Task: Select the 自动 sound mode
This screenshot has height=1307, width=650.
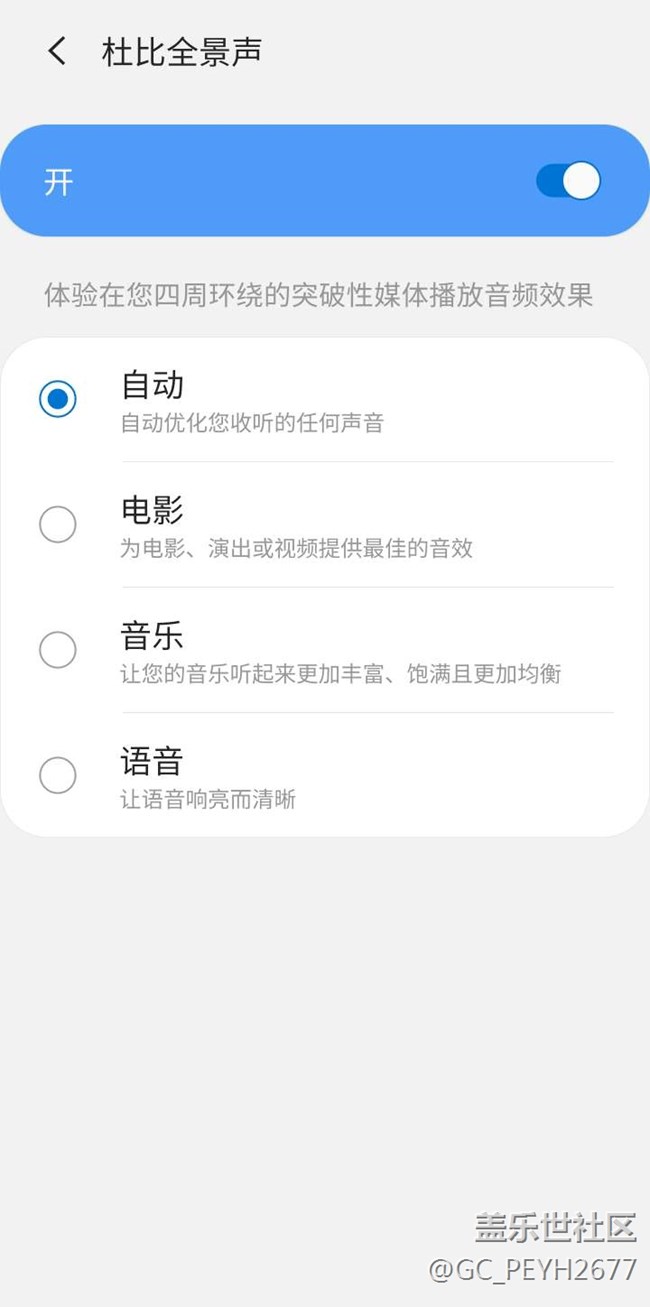Action: tap(58, 399)
